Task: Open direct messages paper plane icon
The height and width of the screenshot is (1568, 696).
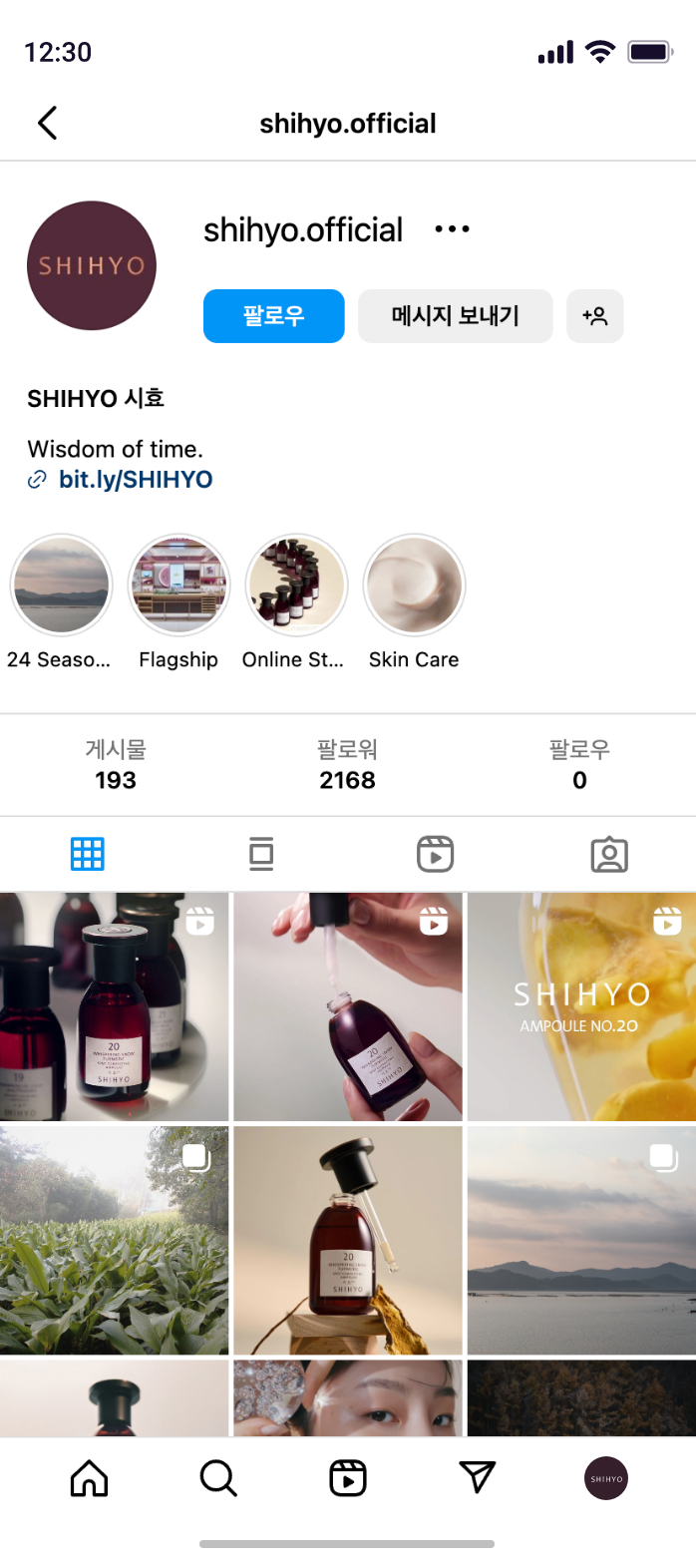Action: [x=477, y=1478]
